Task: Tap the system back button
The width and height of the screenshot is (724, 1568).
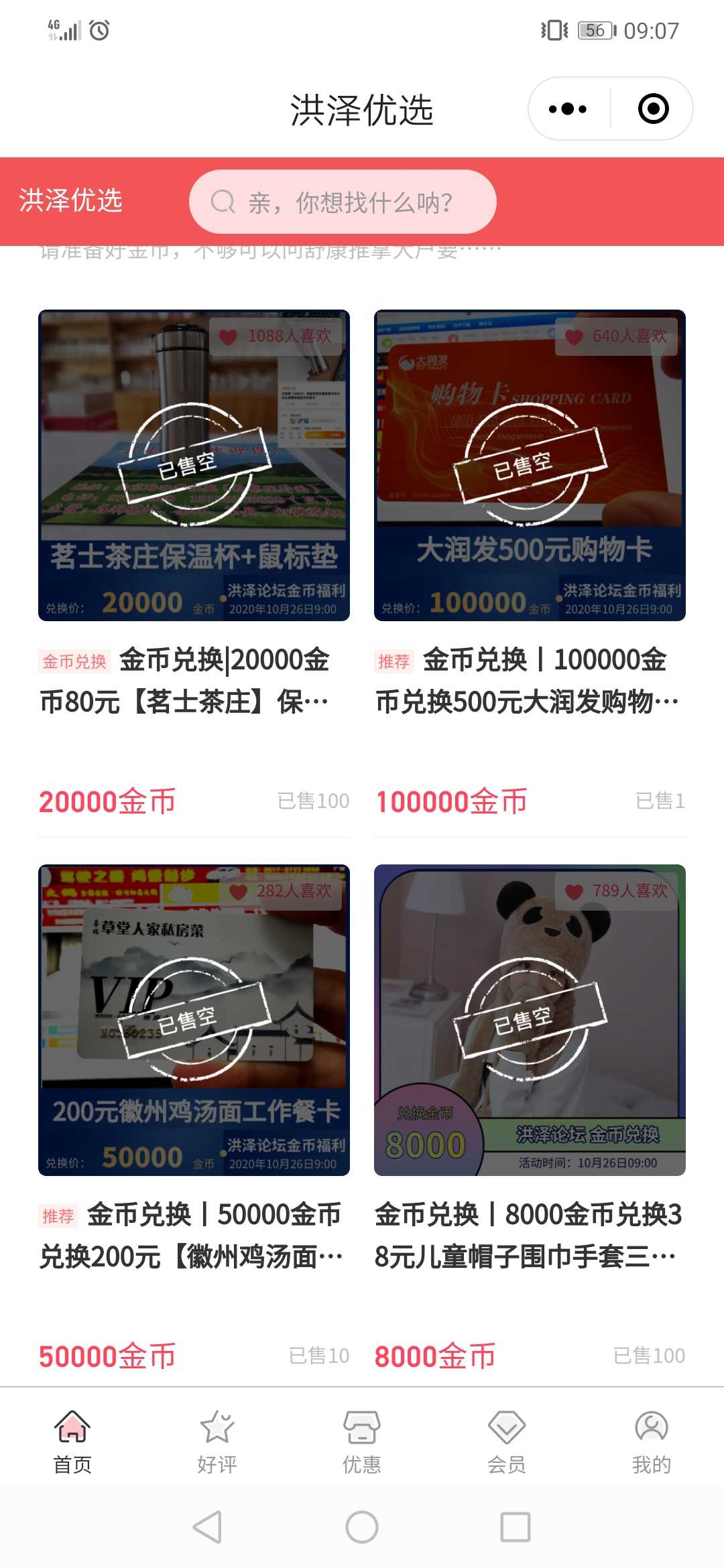Action: point(207,1527)
